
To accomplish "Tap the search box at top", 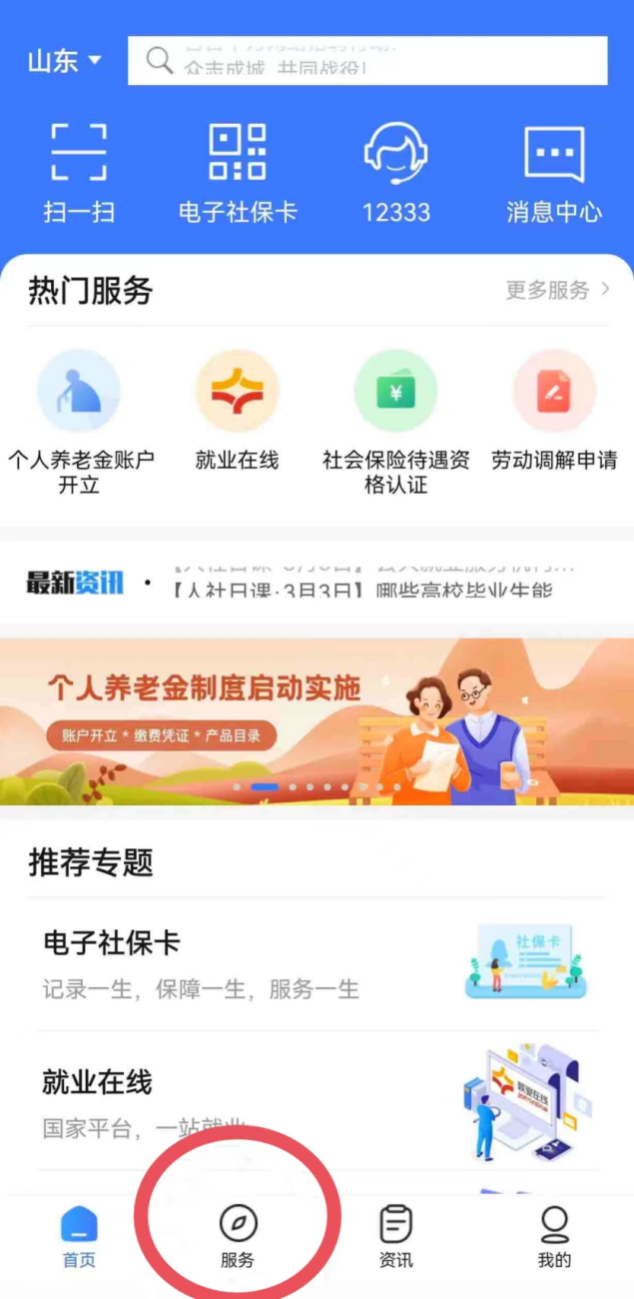I will [367, 61].
